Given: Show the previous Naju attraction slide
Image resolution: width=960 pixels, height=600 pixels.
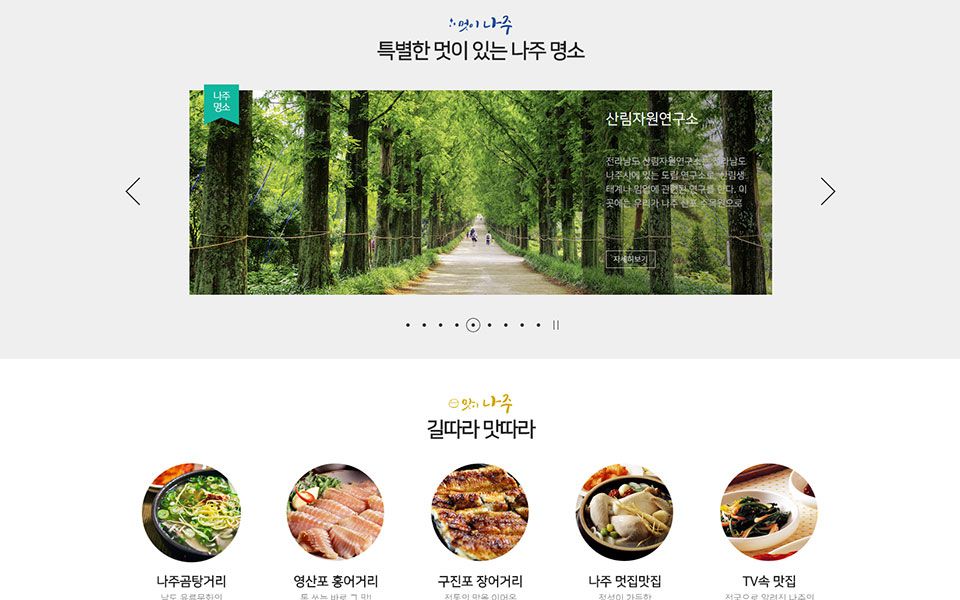Looking at the screenshot, I should [133, 192].
